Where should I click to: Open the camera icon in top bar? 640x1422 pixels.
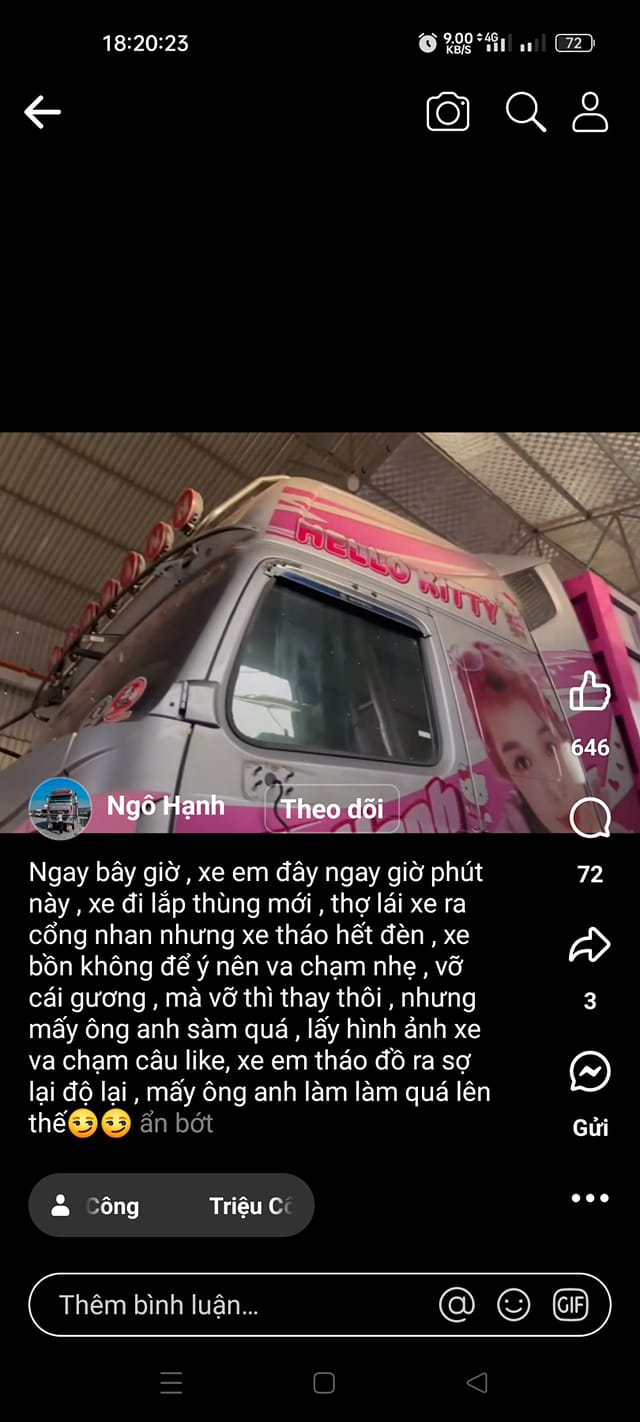coord(448,112)
